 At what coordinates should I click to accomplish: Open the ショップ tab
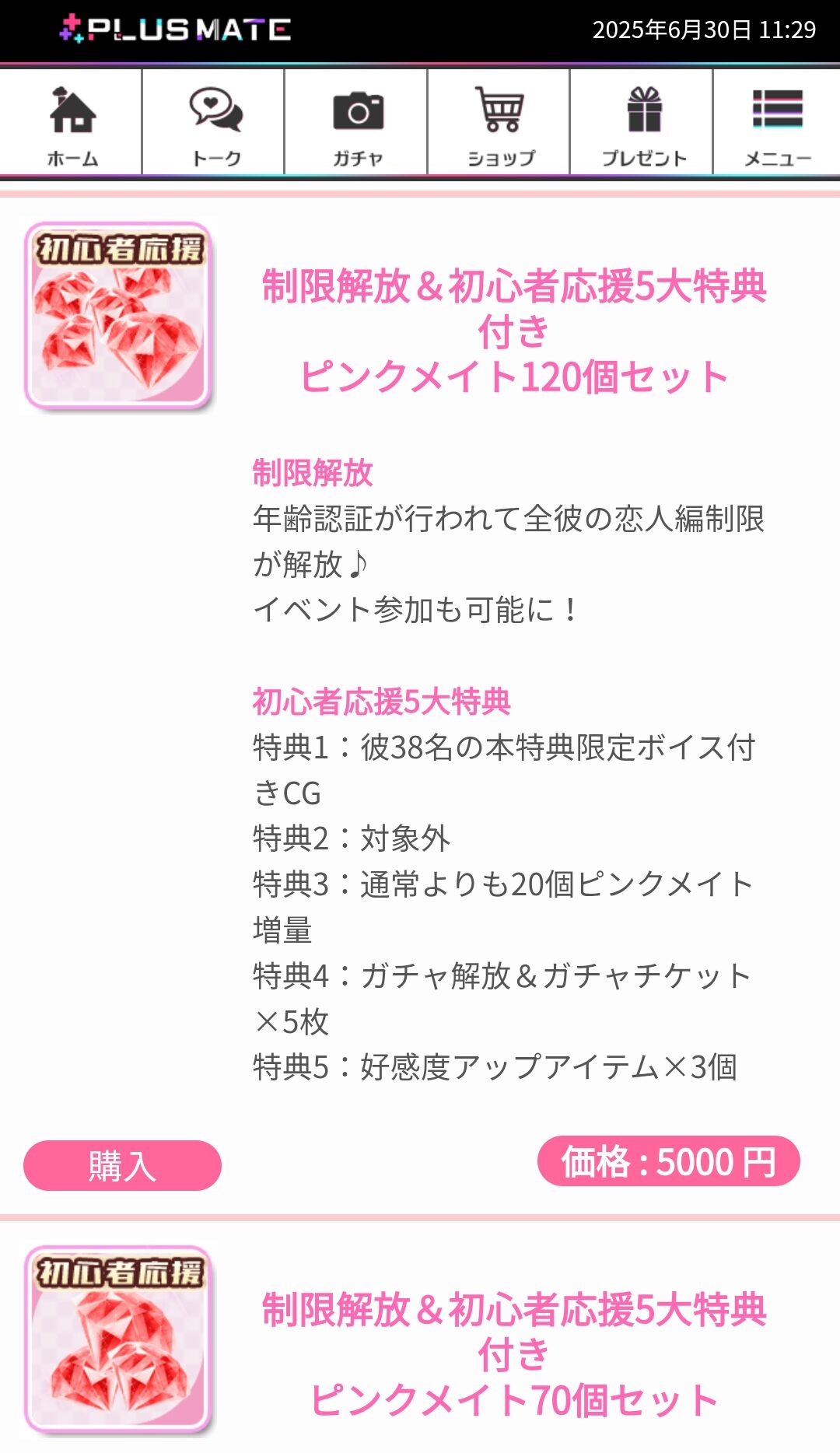pos(500,124)
